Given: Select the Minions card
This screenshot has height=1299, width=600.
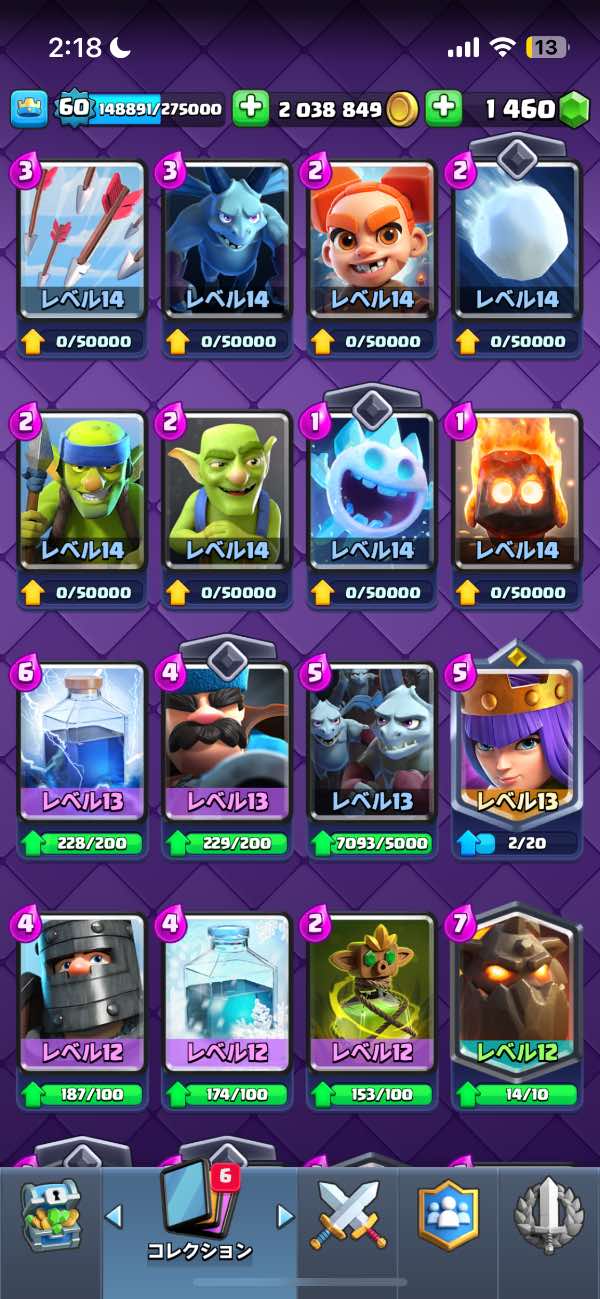Looking at the screenshot, I should pos(227,238).
